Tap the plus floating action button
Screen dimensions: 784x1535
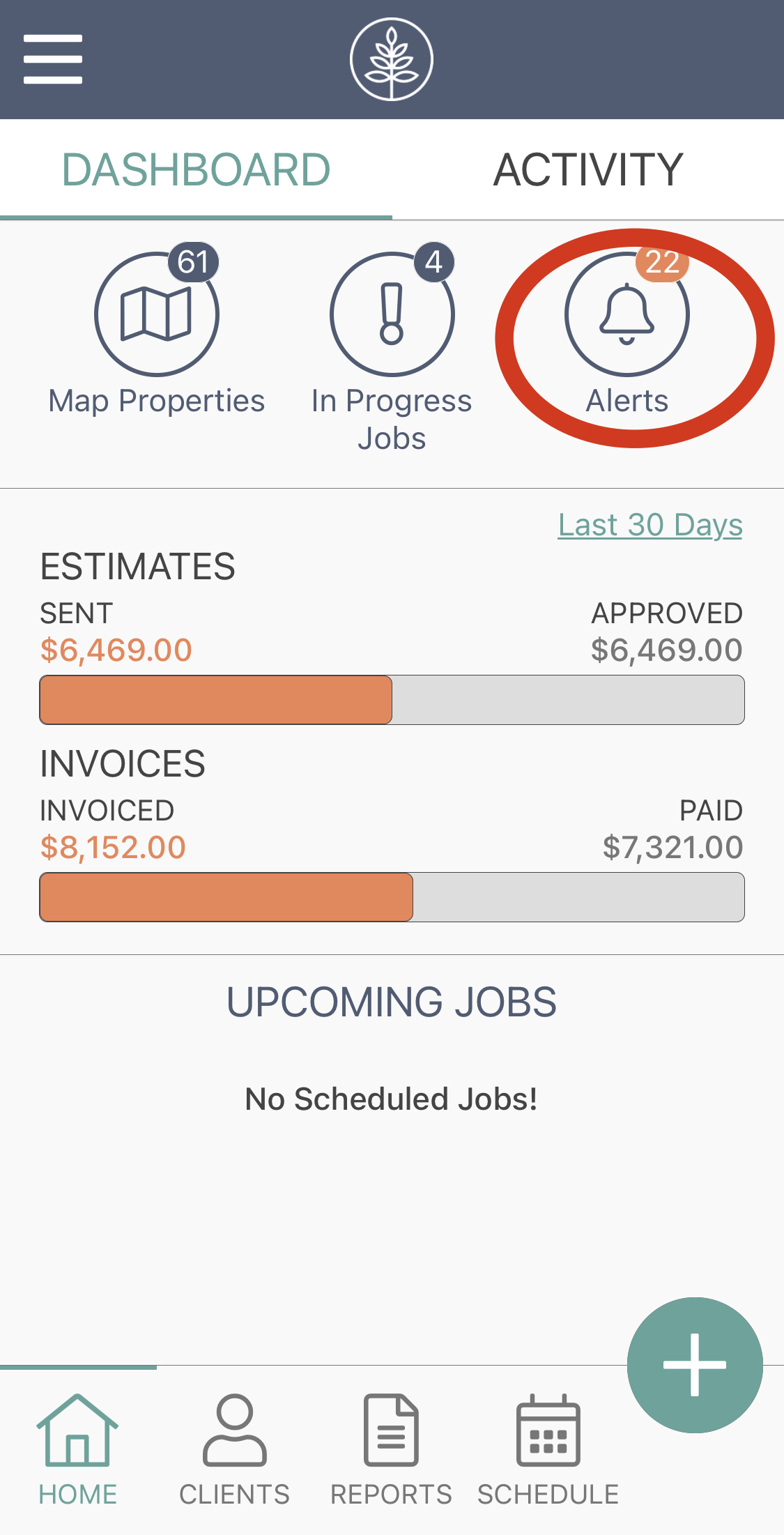tap(694, 1365)
